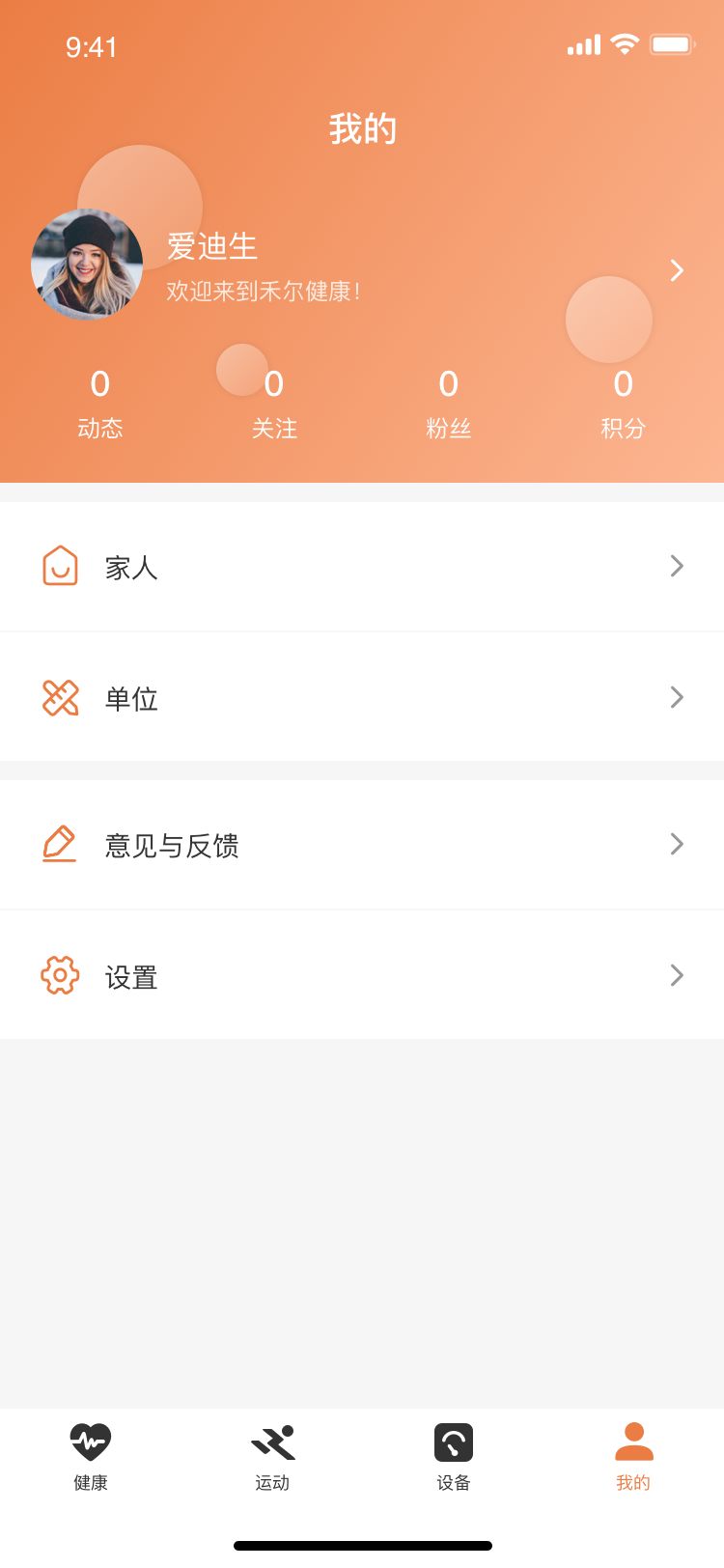
Task: Tap the chevron beside 爱迪生 profile
Action: pos(677,270)
